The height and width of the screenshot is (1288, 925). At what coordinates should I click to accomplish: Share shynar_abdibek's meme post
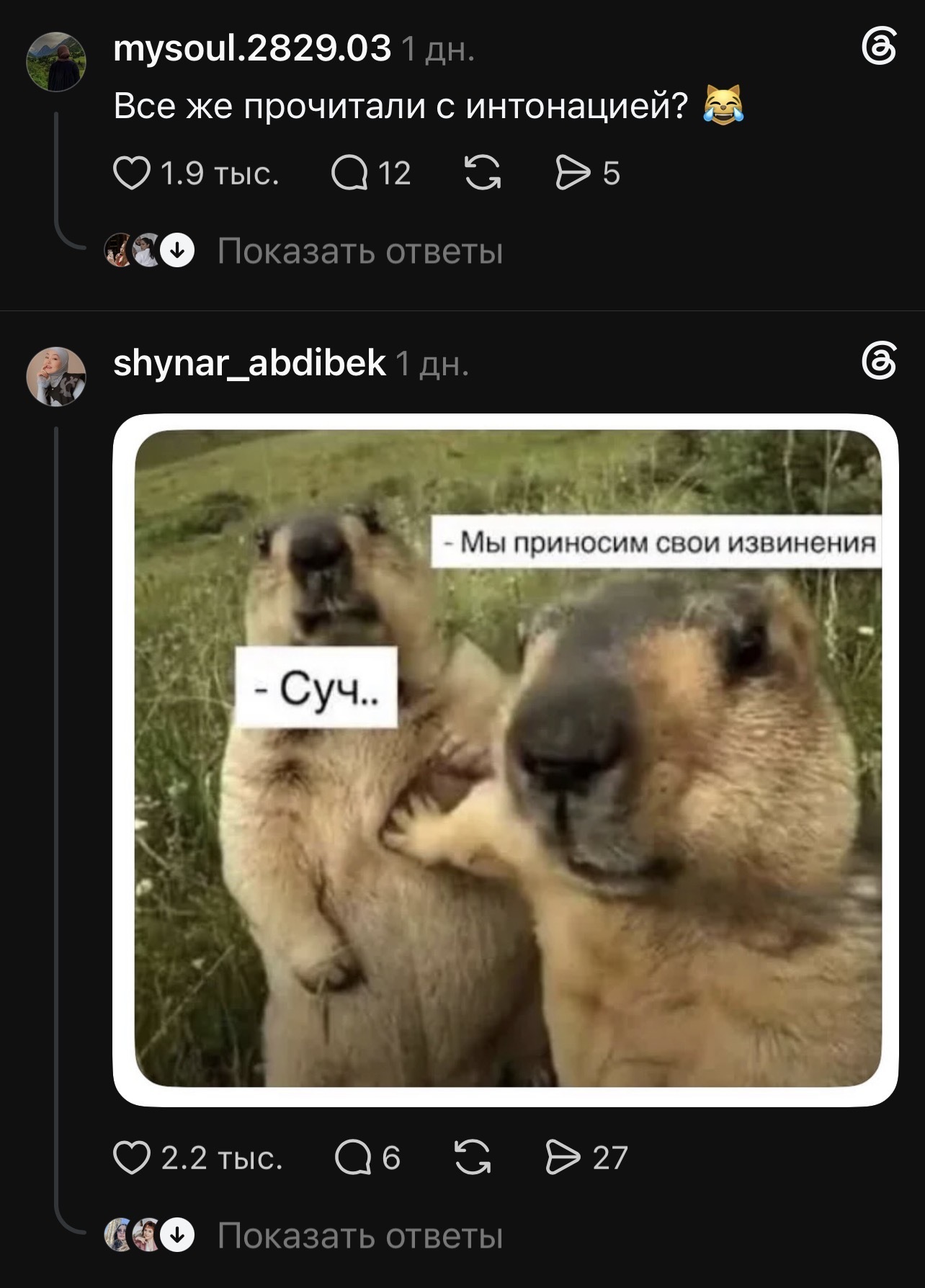(563, 1158)
